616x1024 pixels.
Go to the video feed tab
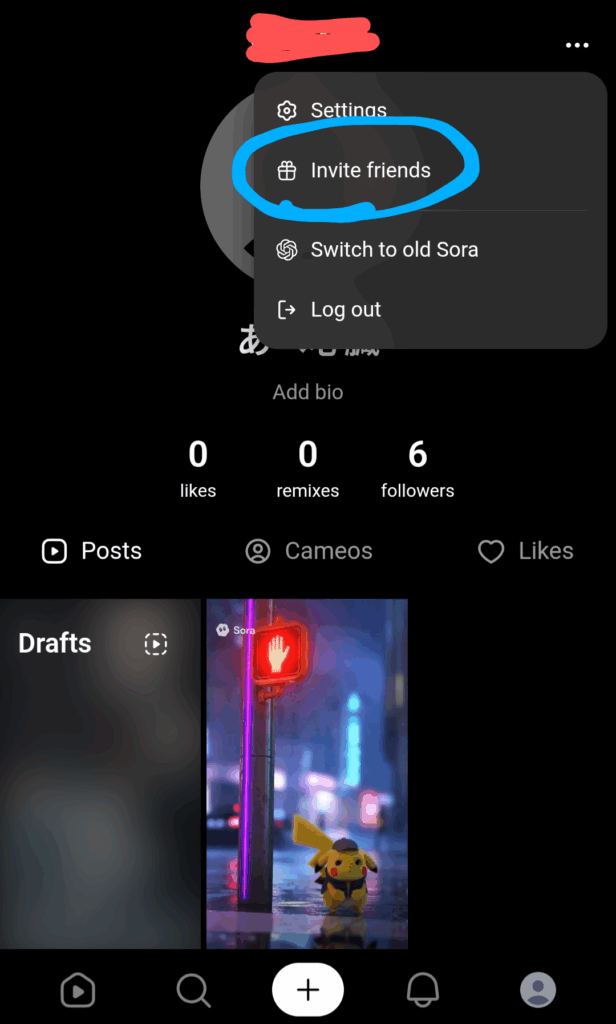[77, 990]
